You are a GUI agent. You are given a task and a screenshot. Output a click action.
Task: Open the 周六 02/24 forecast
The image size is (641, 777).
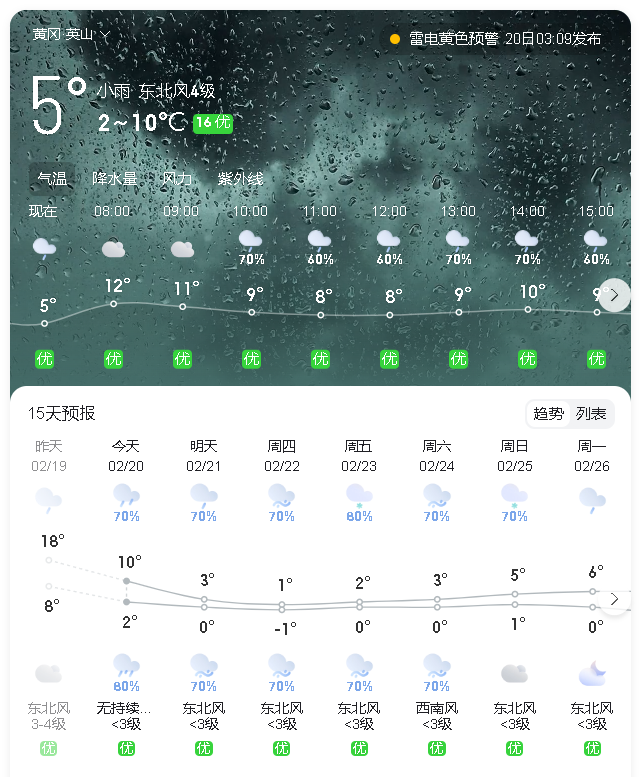pyautogui.click(x=436, y=456)
